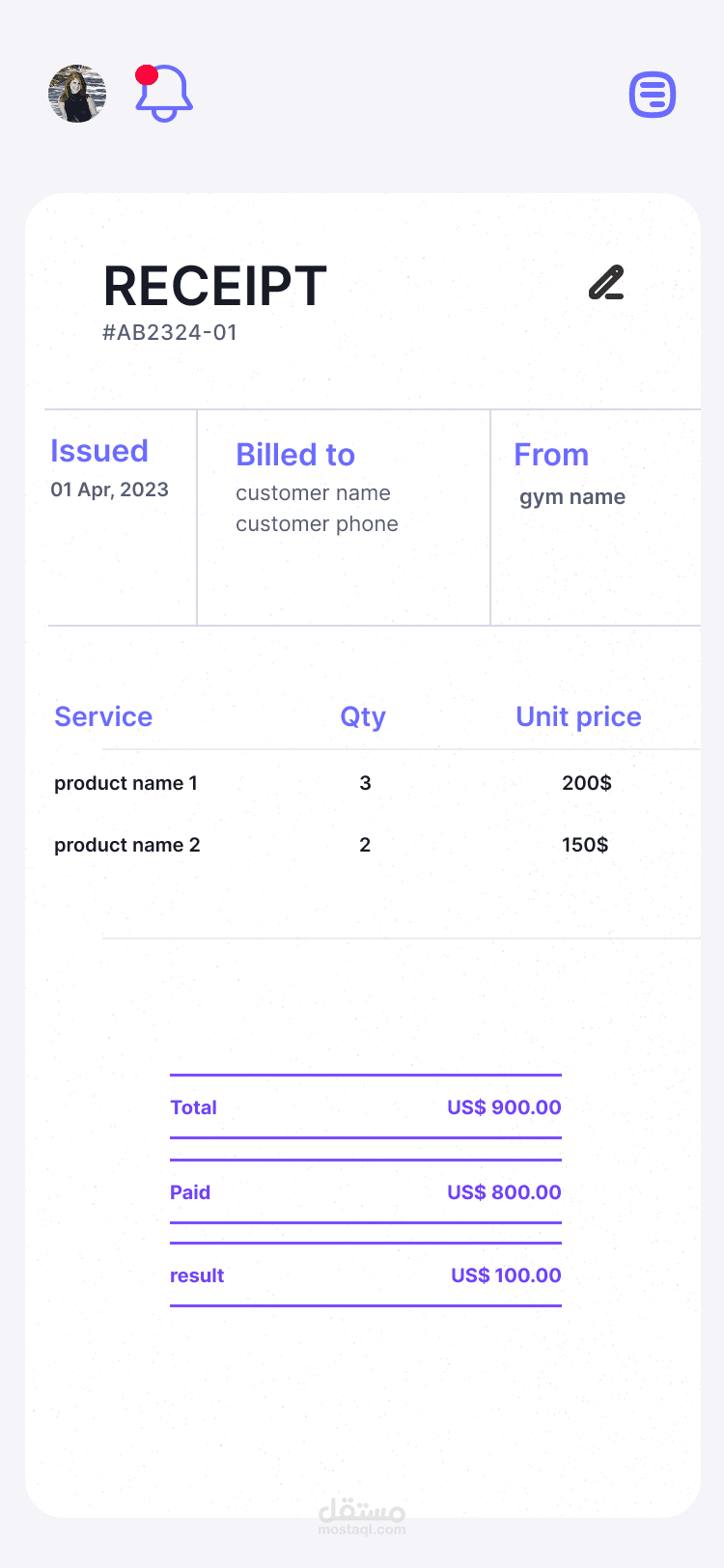Image resolution: width=724 pixels, height=1568 pixels.
Task: Open the profile avatar picture
Action: click(77, 94)
